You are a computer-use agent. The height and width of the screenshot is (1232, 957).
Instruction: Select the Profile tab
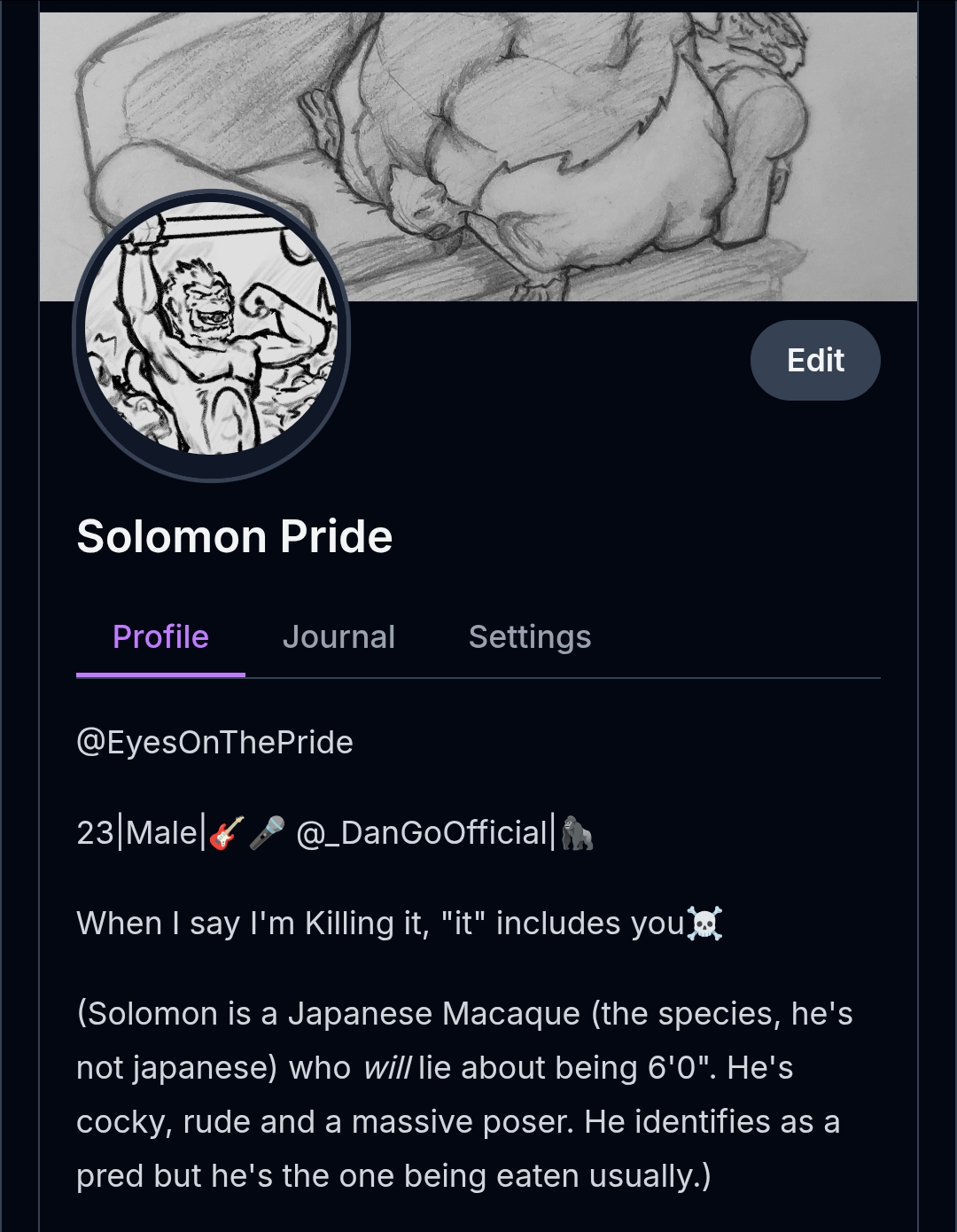tap(160, 637)
